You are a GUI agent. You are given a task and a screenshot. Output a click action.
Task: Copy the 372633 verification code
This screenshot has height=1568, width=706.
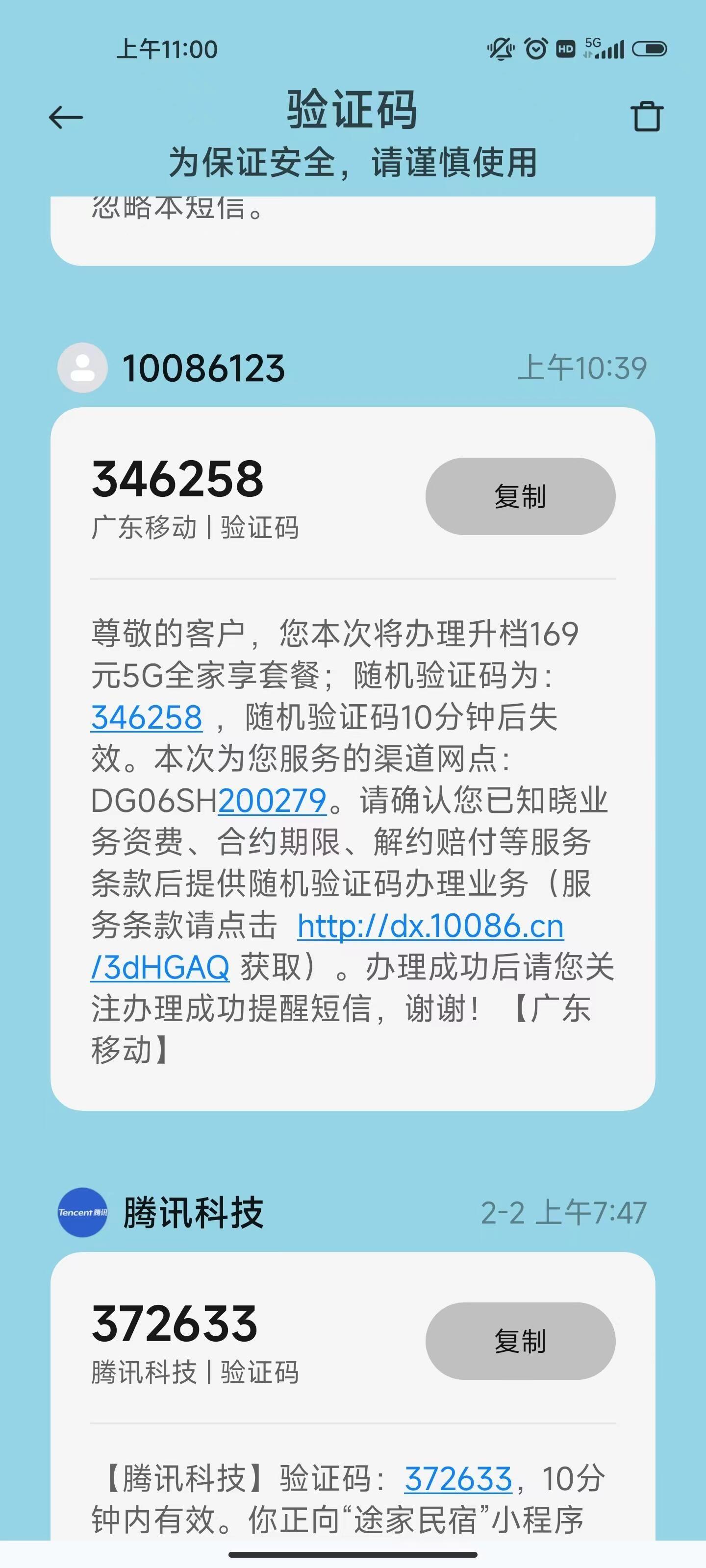pyautogui.click(x=520, y=1341)
